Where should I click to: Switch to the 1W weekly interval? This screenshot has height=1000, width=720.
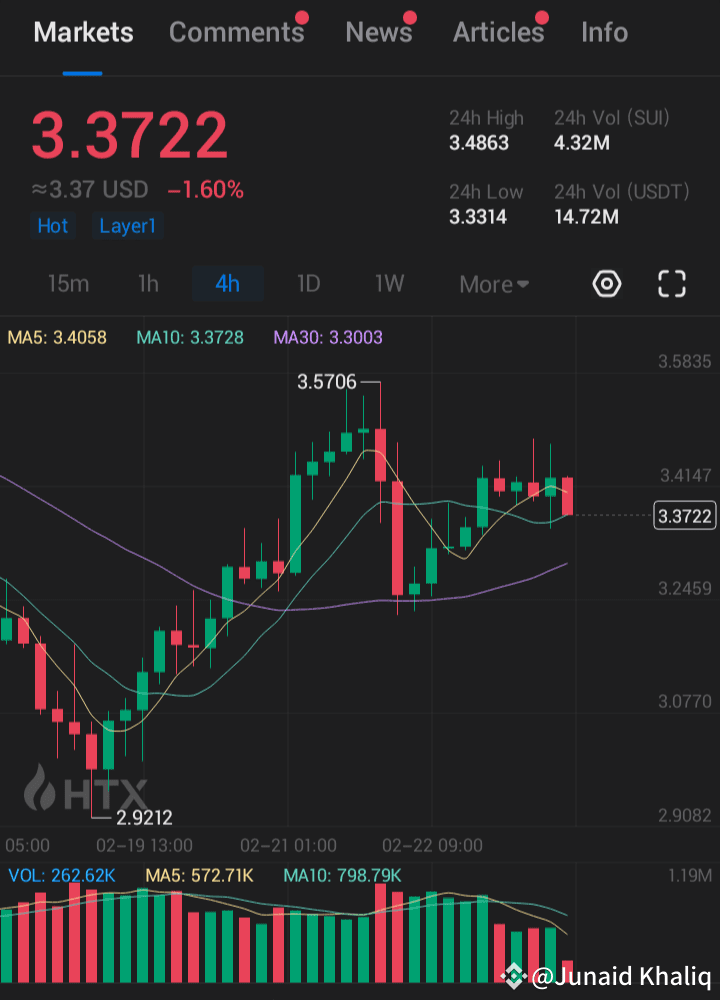pyautogui.click(x=389, y=284)
